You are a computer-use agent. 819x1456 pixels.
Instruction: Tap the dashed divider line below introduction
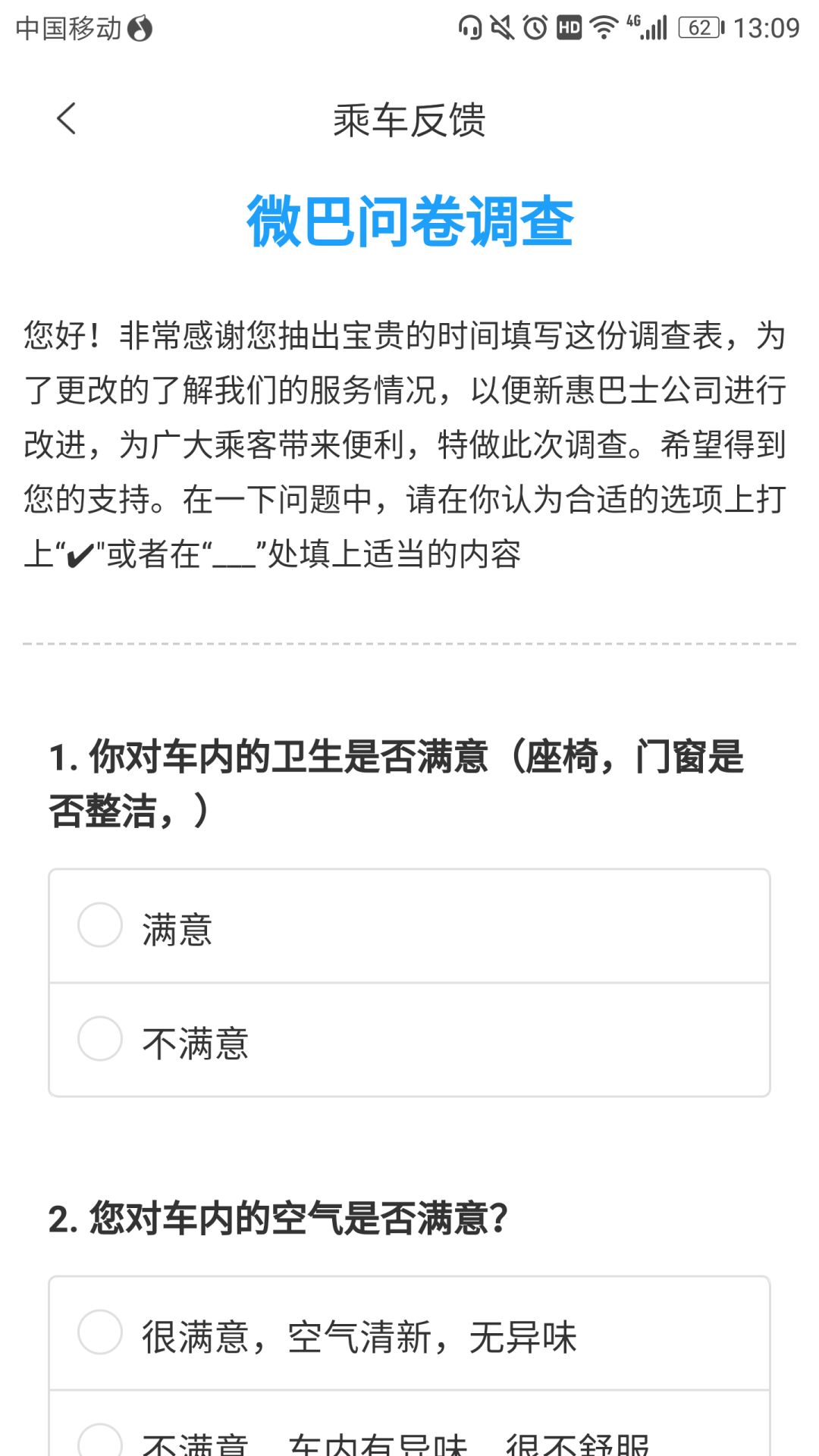pyautogui.click(x=409, y=644)
